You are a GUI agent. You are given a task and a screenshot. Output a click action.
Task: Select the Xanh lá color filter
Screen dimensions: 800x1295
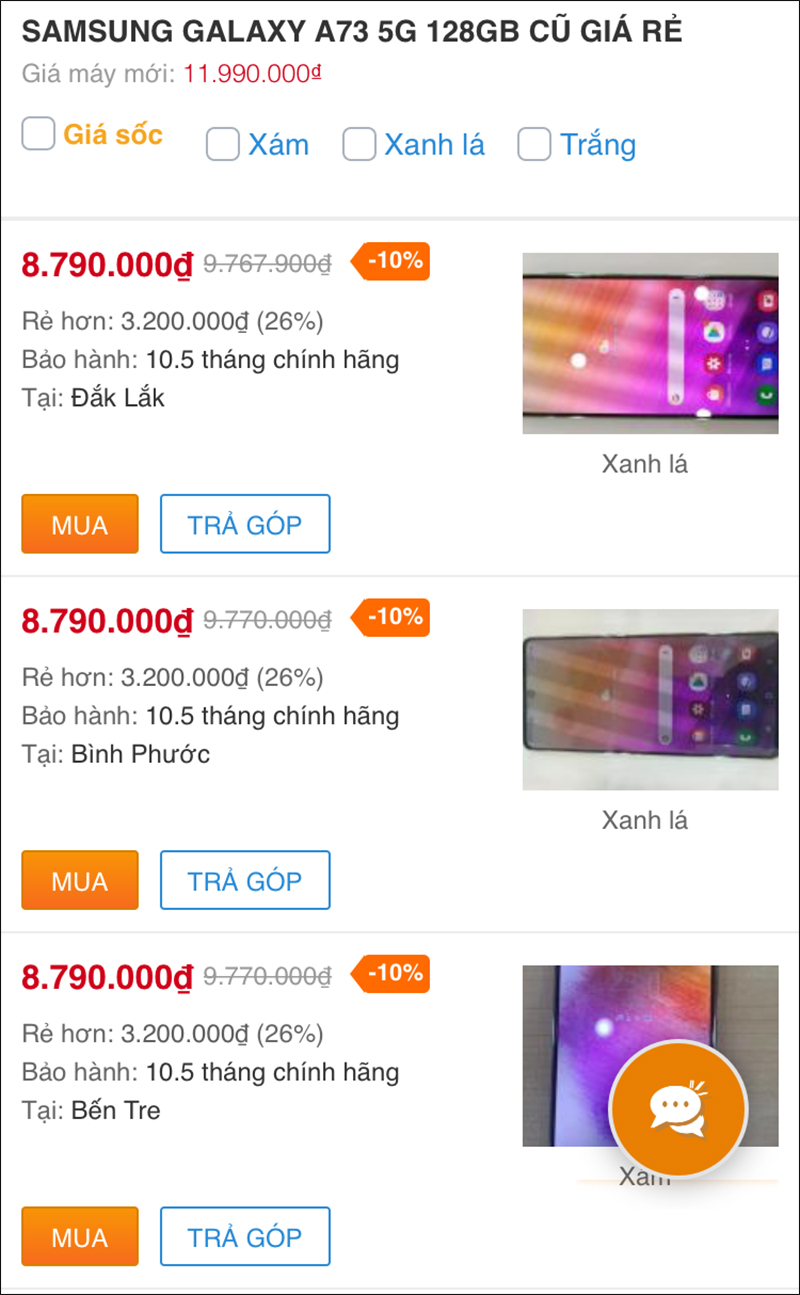[x=358, y=144]
